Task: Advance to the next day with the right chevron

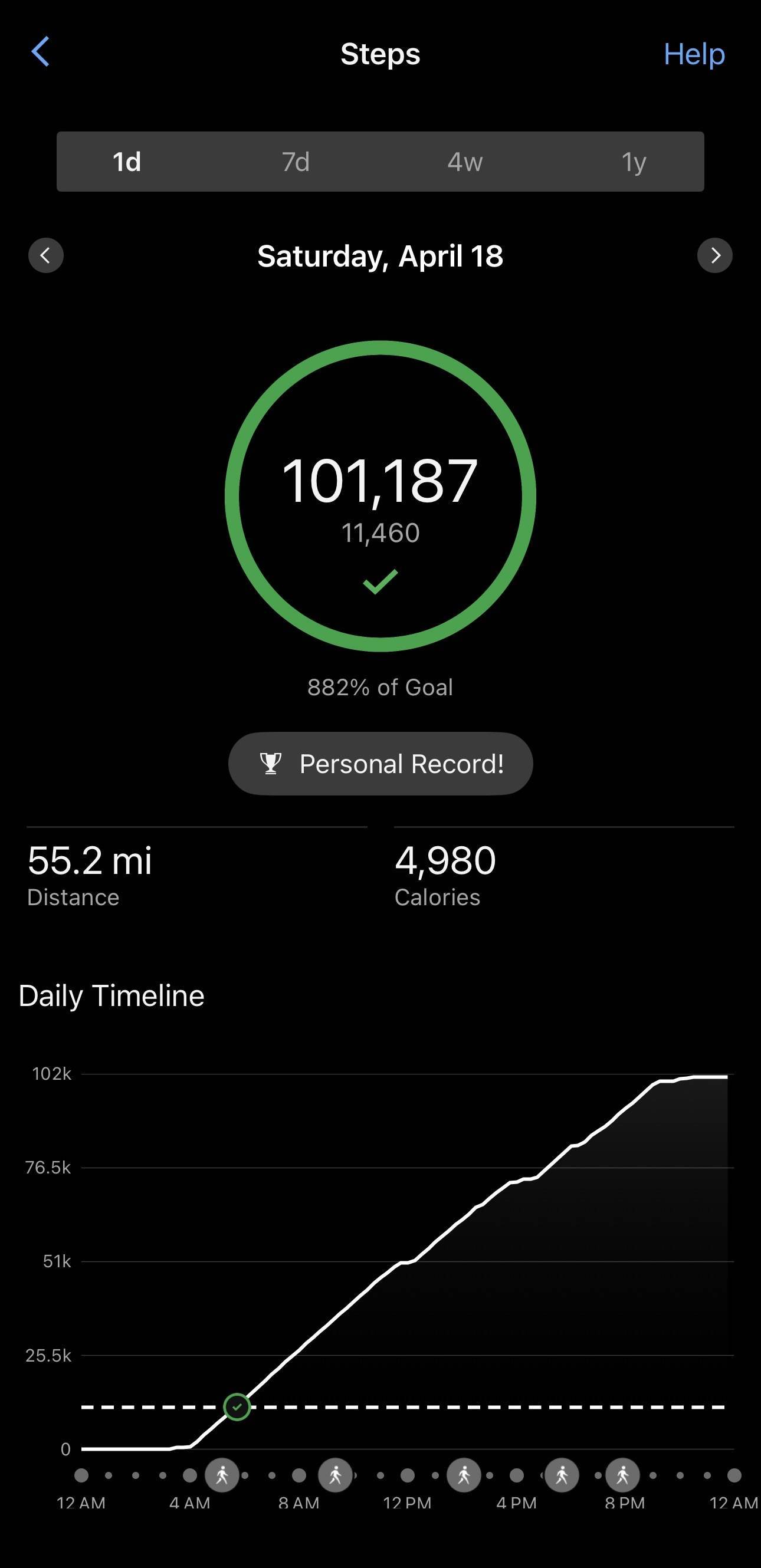Action: (716, 255)
